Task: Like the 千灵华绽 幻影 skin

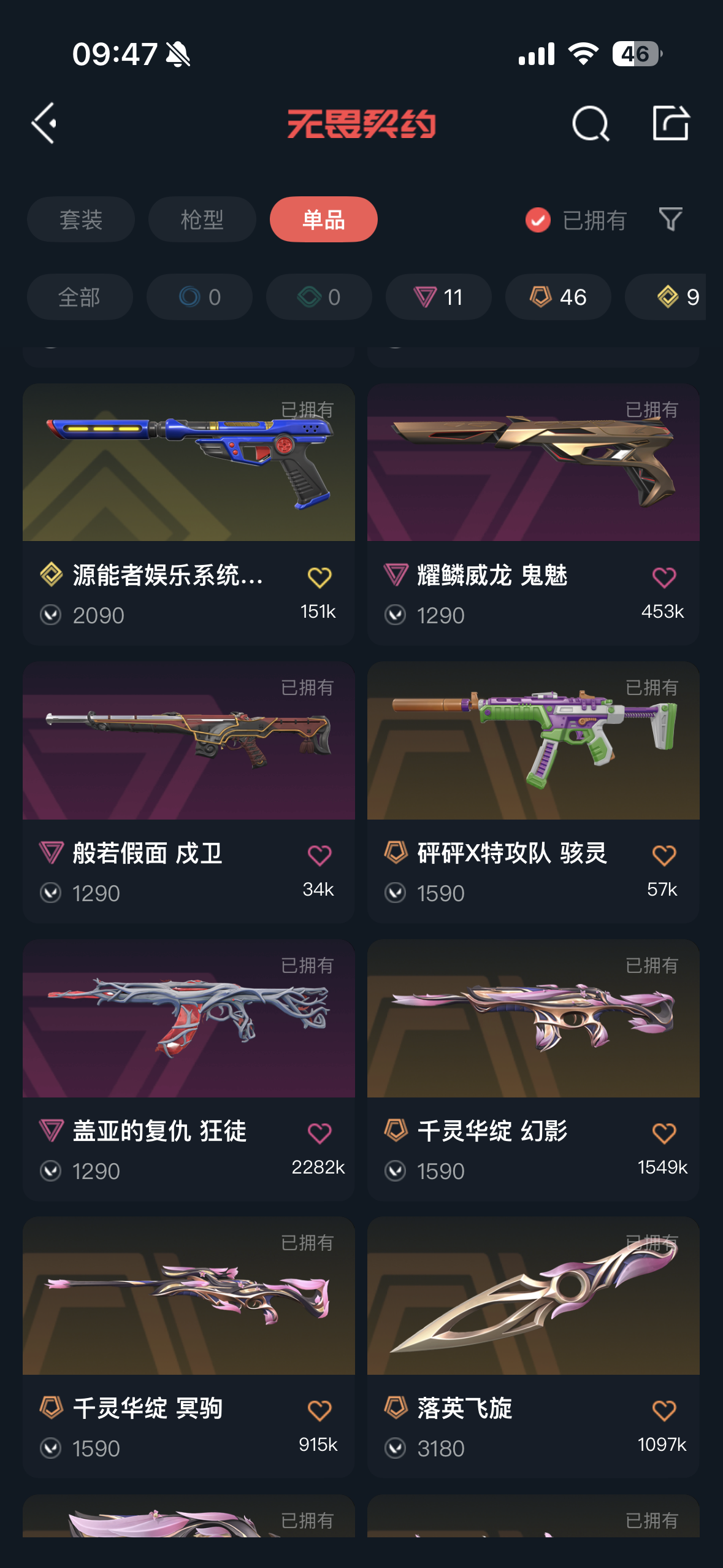Action: click(x=664, y=1133)
